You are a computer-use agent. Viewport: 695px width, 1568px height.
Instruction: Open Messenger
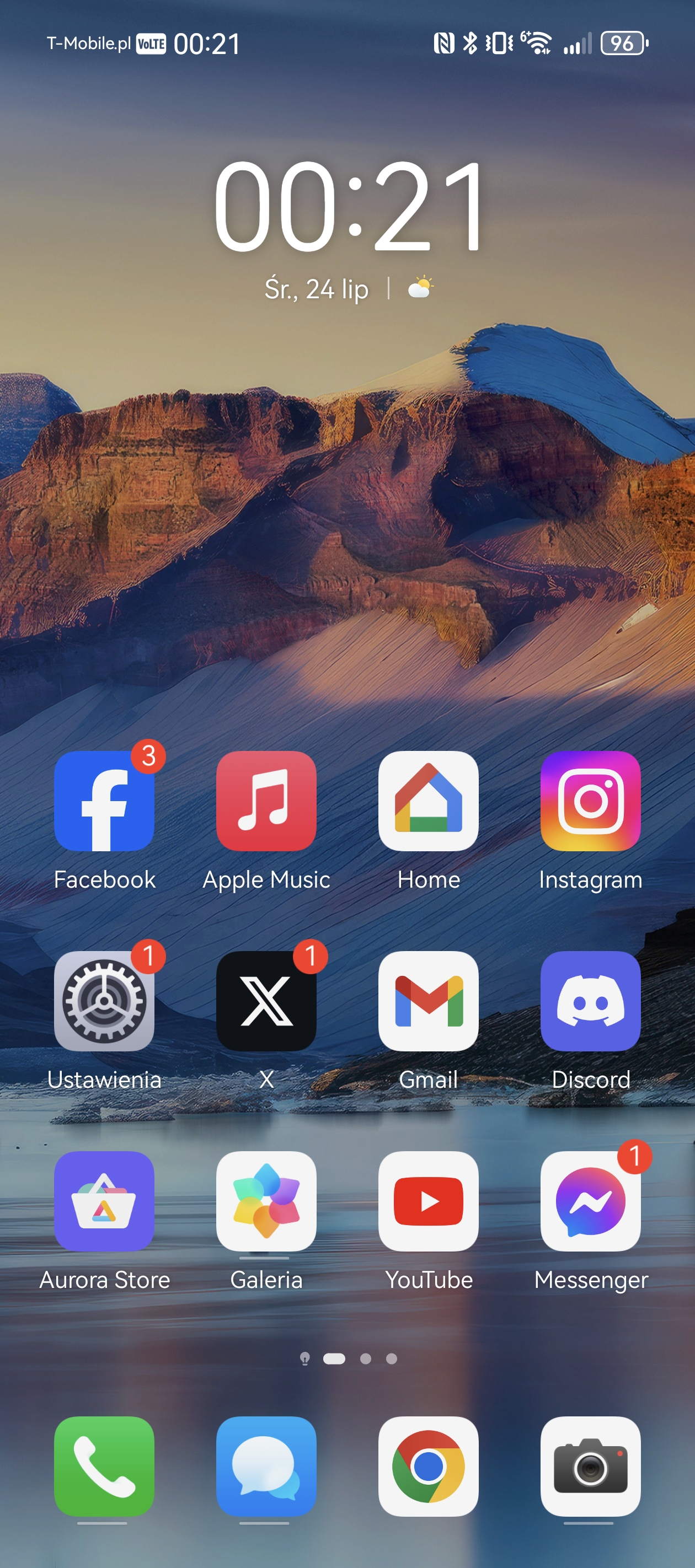tap(590, 1201)
